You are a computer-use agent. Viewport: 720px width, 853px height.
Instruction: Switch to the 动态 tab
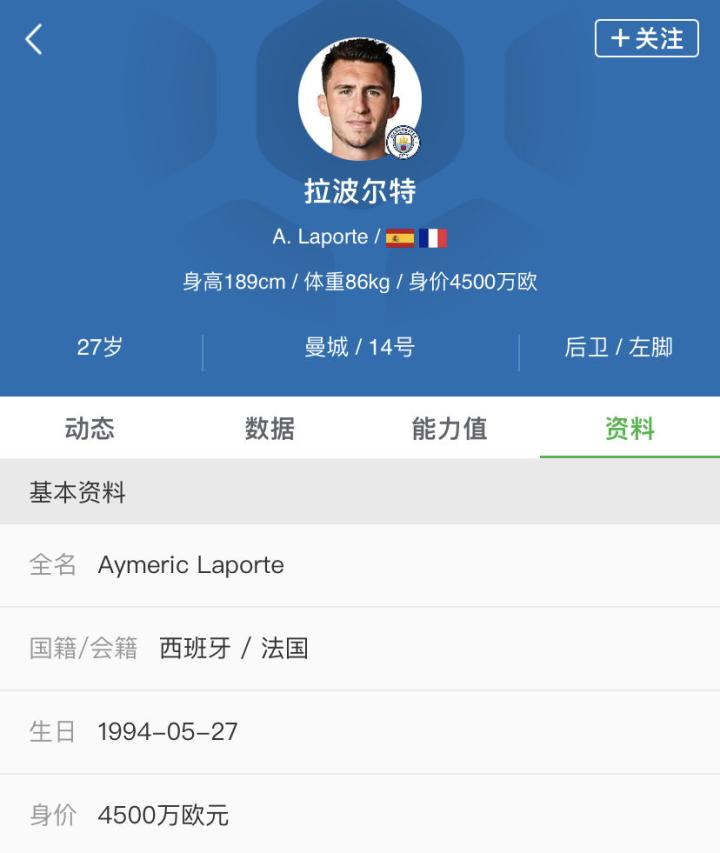tap(90, 429)
